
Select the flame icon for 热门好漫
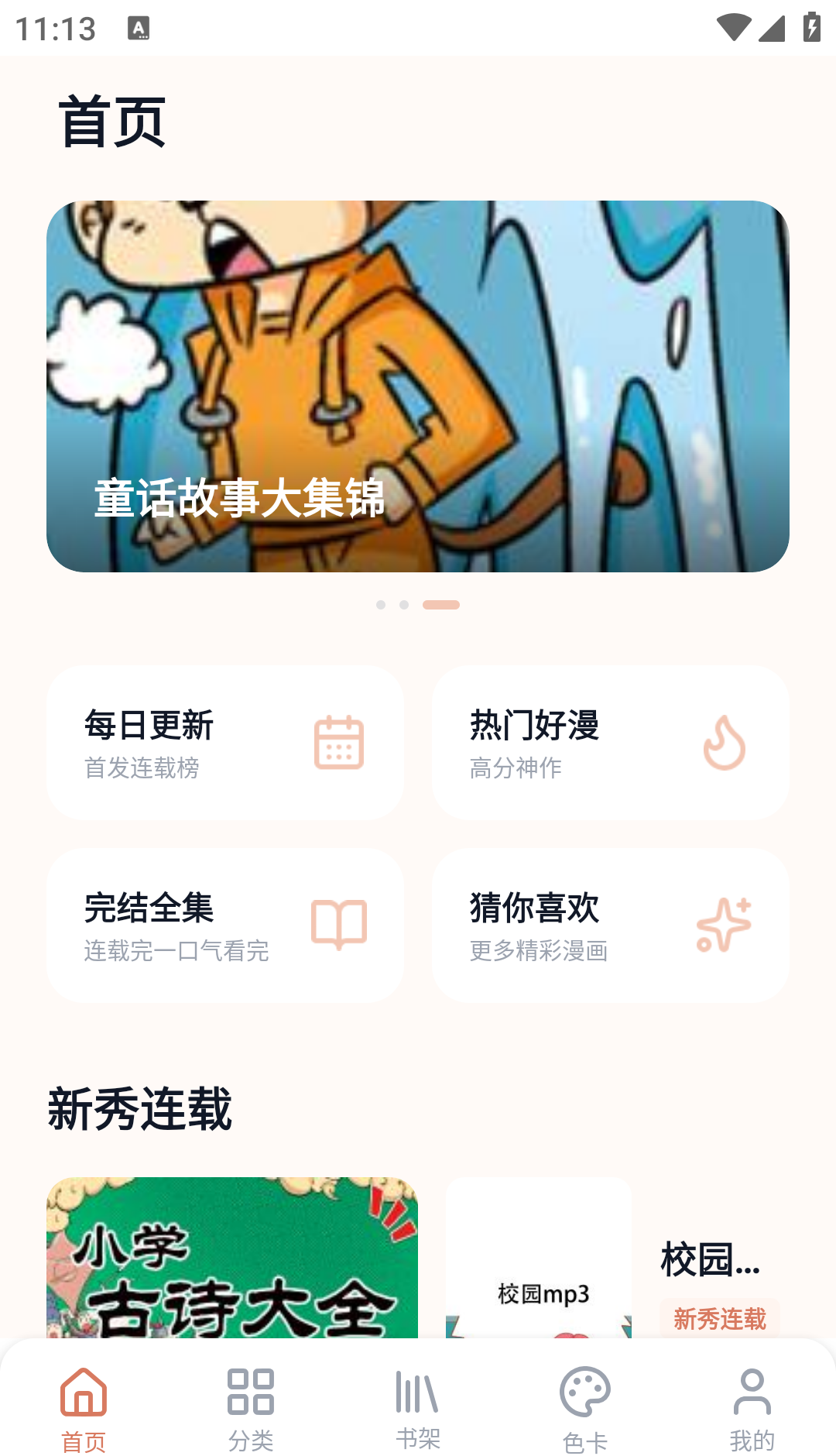(x=725, y=741)
